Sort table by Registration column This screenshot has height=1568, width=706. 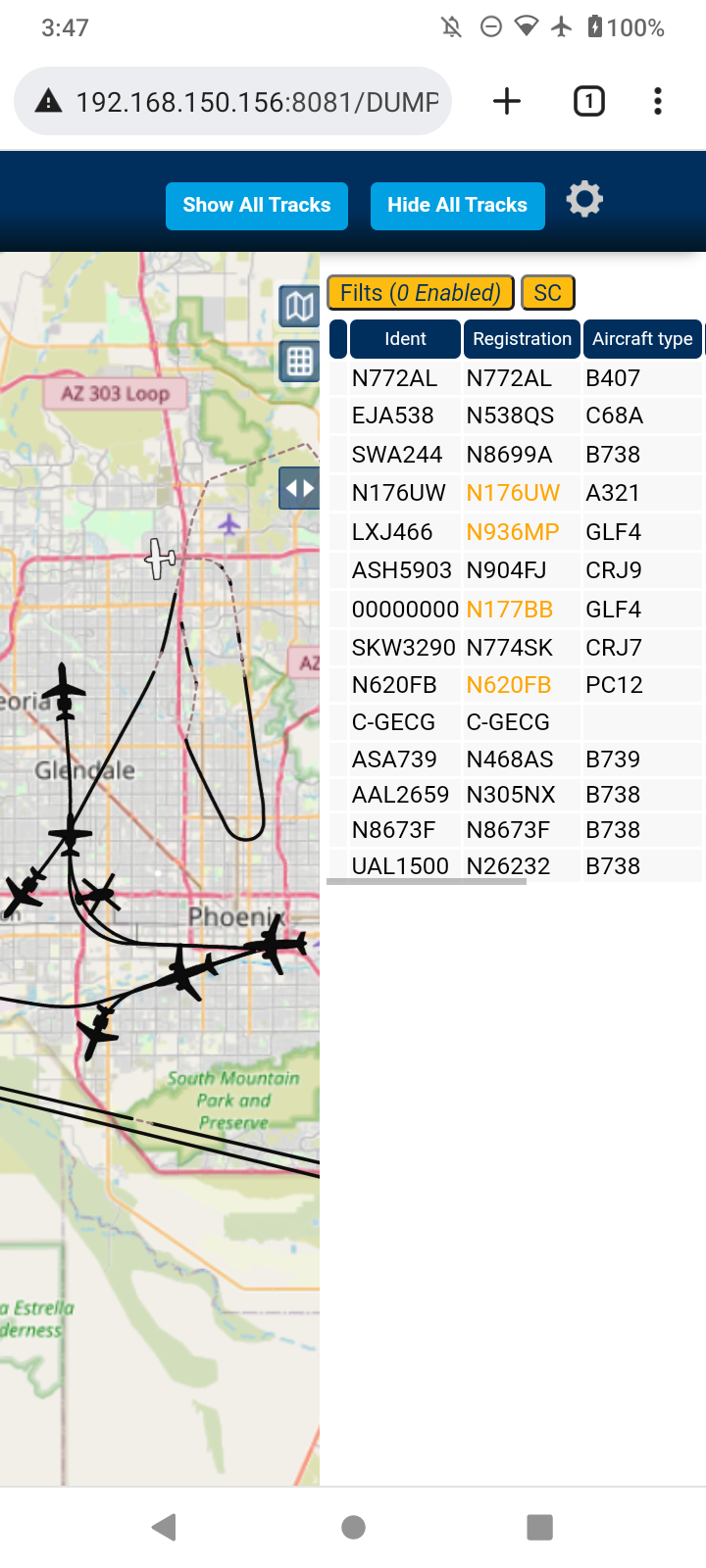point(522,339)
